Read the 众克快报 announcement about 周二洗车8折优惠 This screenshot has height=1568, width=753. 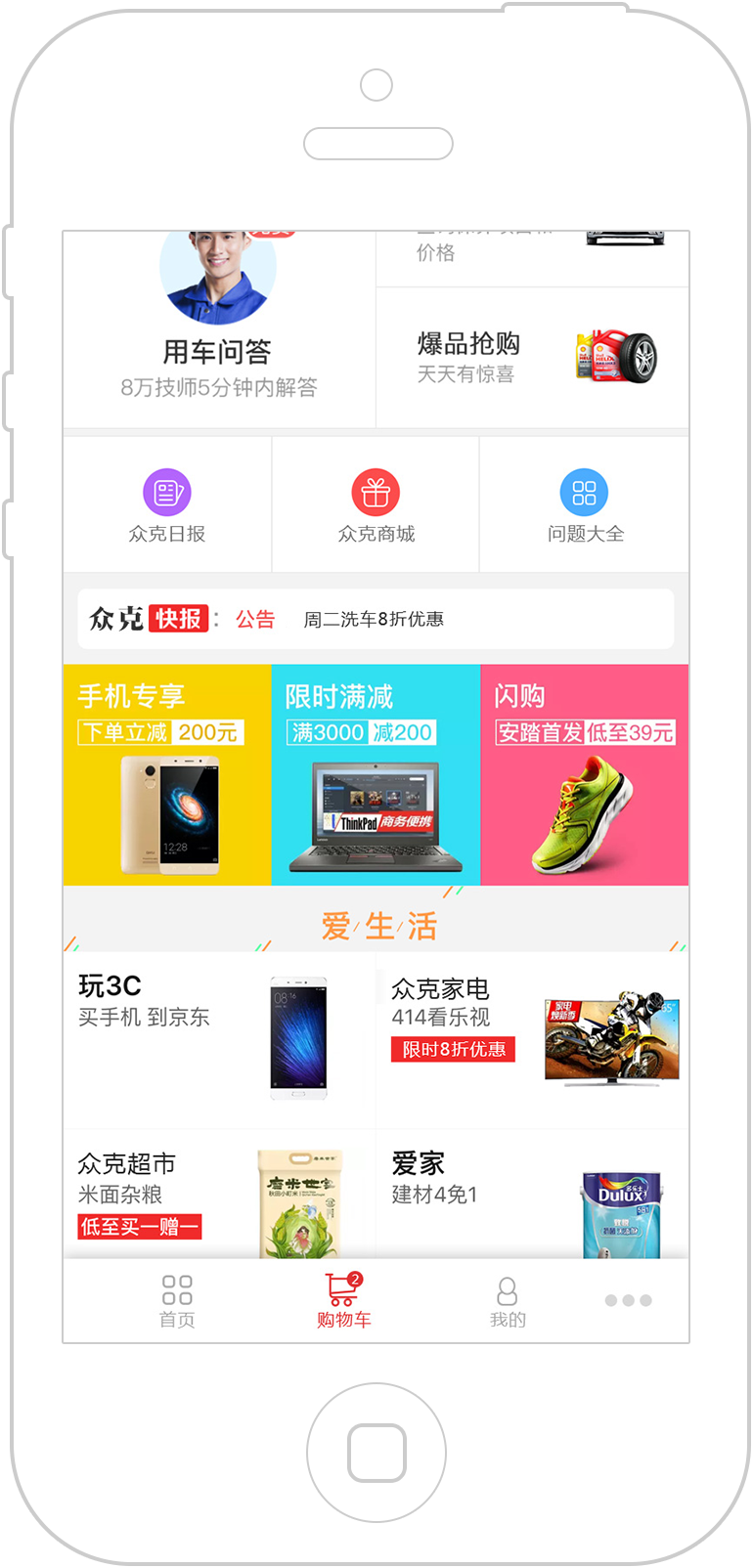point(376,619)
